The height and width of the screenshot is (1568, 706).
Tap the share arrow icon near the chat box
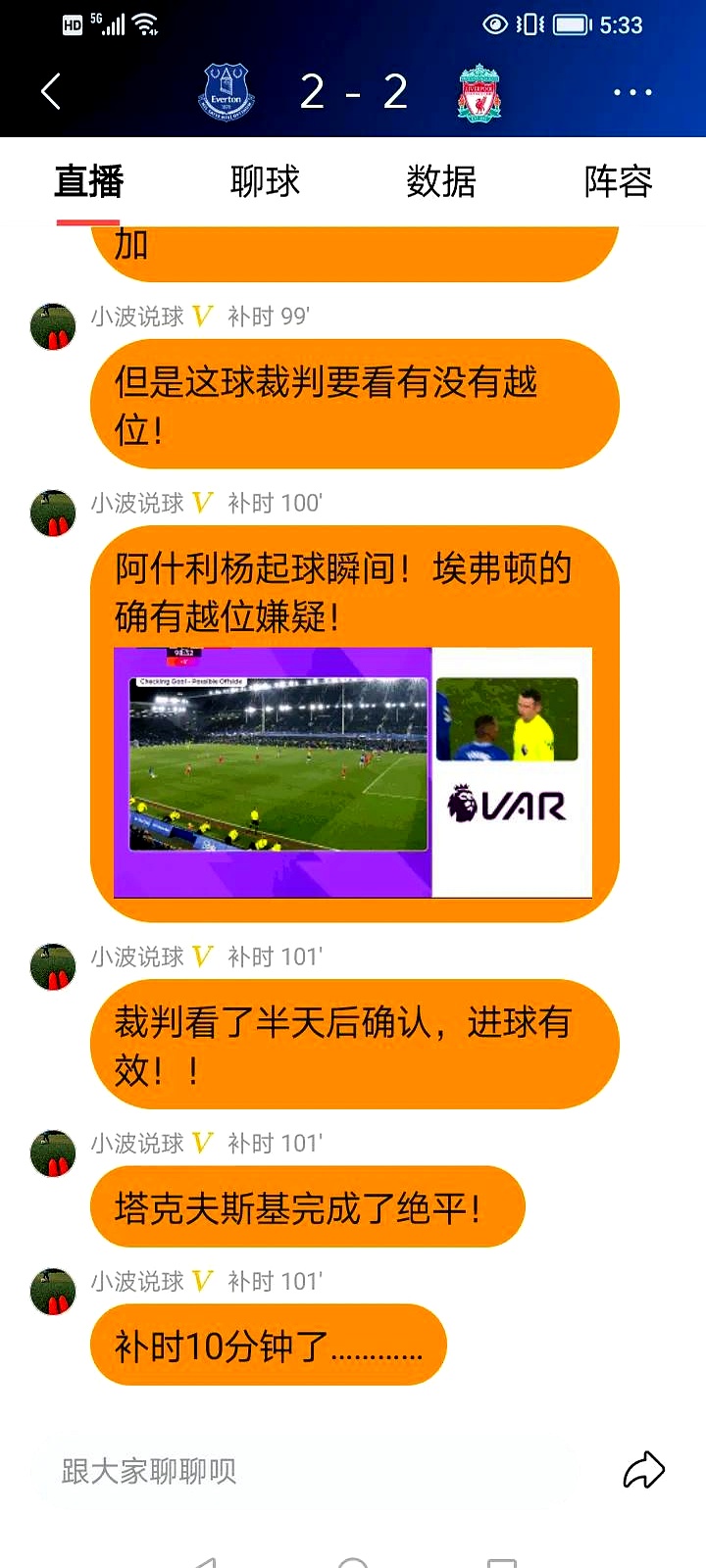coord(642,1470)
